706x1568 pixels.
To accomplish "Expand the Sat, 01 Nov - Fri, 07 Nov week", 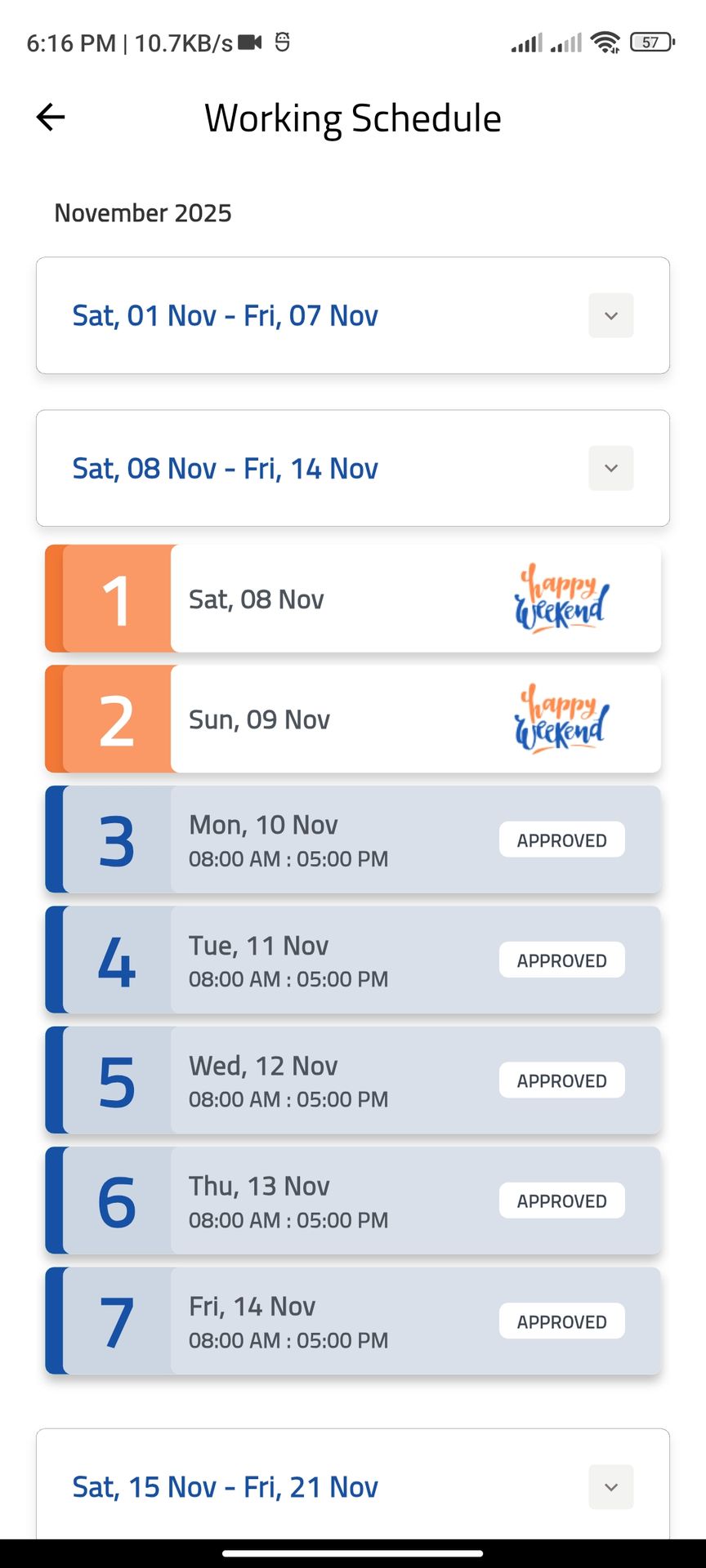I will point(610,315).
